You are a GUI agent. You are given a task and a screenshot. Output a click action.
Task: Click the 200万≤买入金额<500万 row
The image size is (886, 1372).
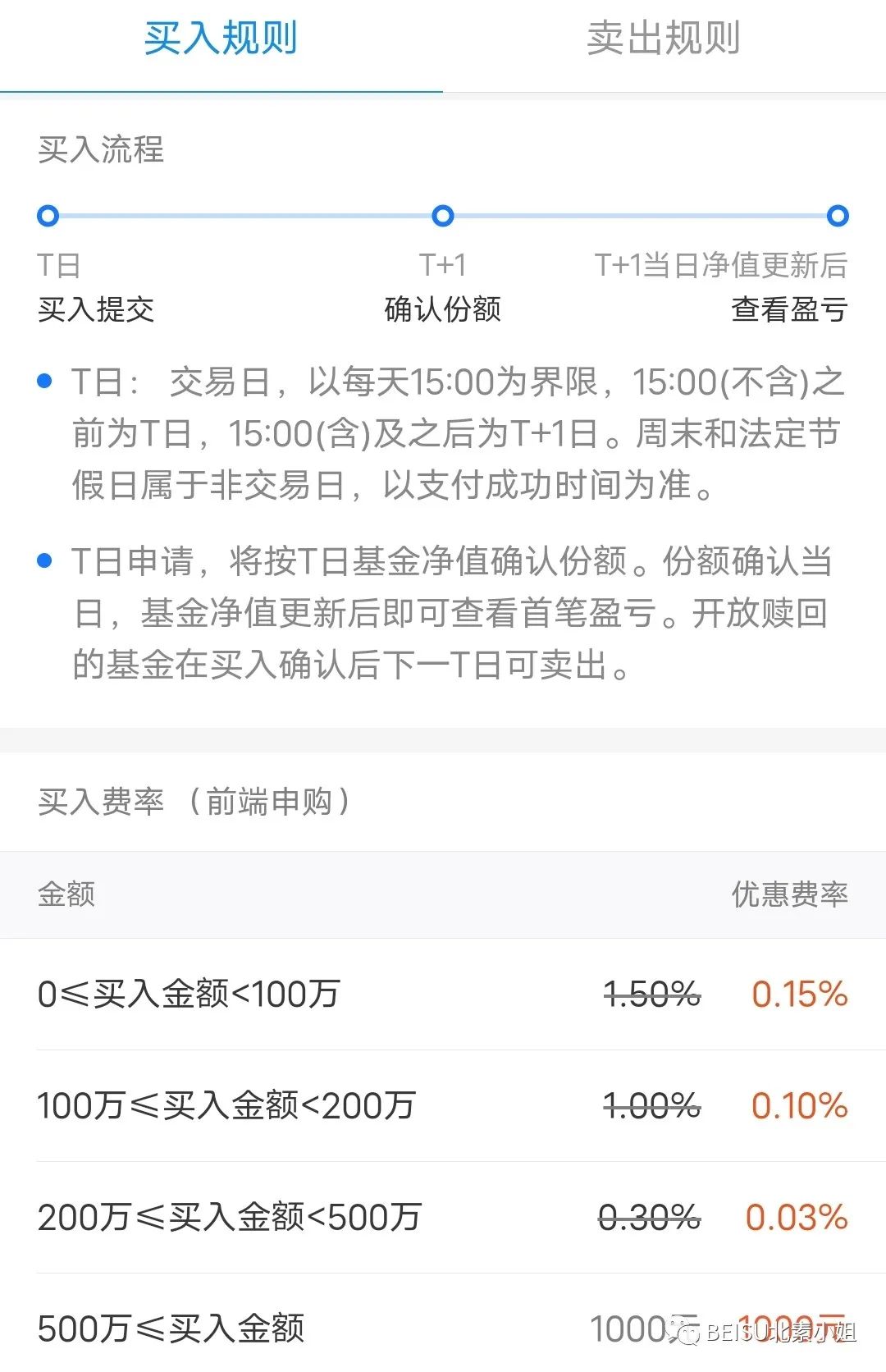[x=230, y=1219]
